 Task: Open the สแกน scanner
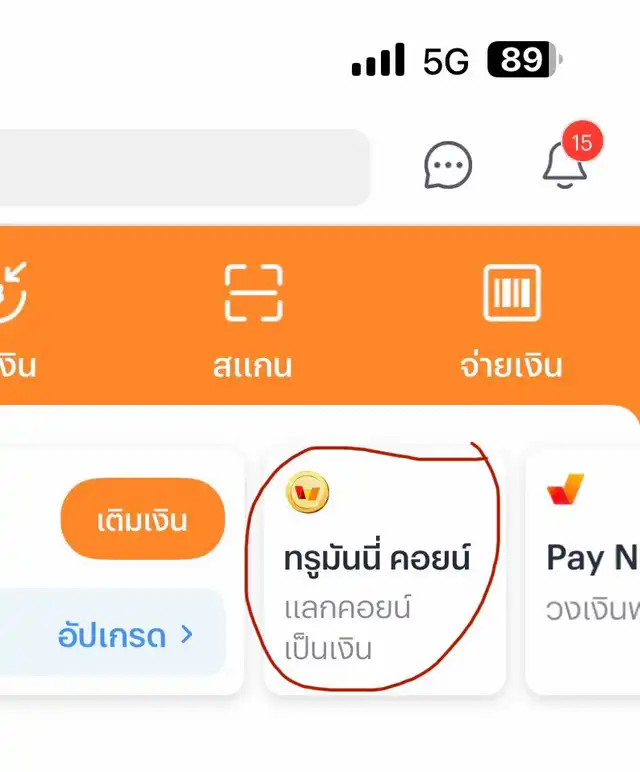coord(252,320)
